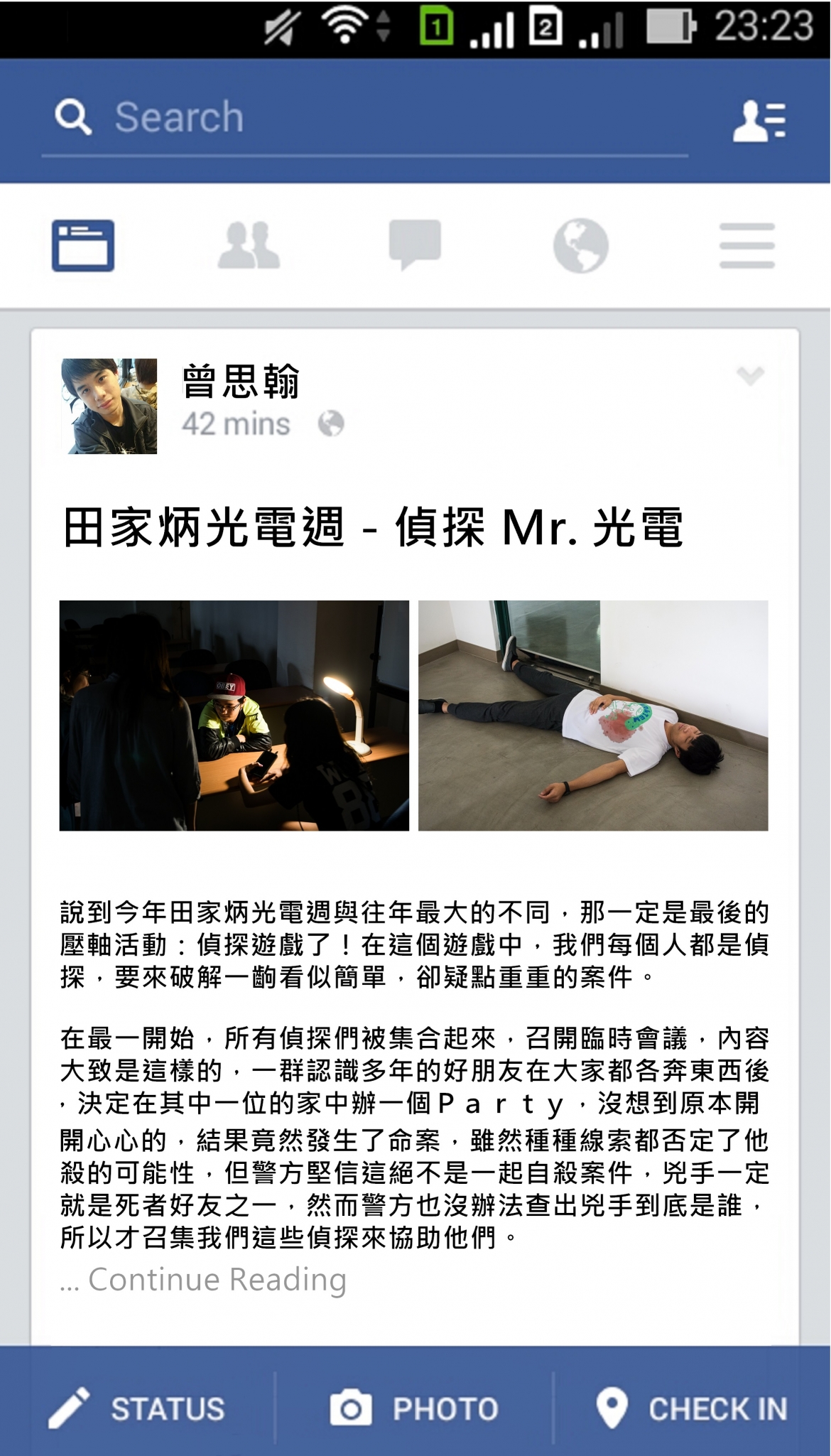Screen dimensions: 831x1456
Task: Tap Continue Reading to expand the post
Action: click(217, 1279)
